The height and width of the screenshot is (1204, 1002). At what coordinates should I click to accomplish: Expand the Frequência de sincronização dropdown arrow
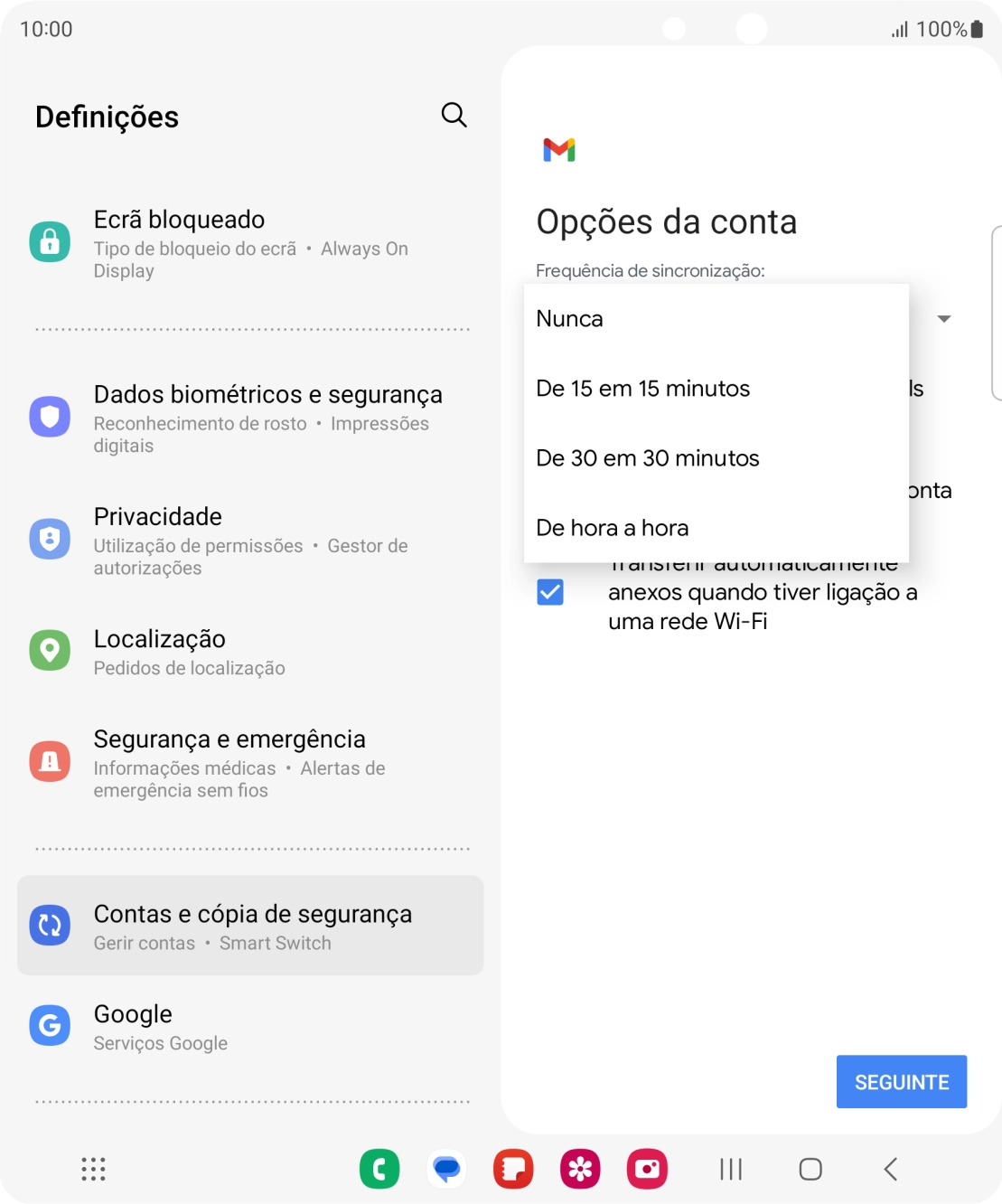click(943, 318)
